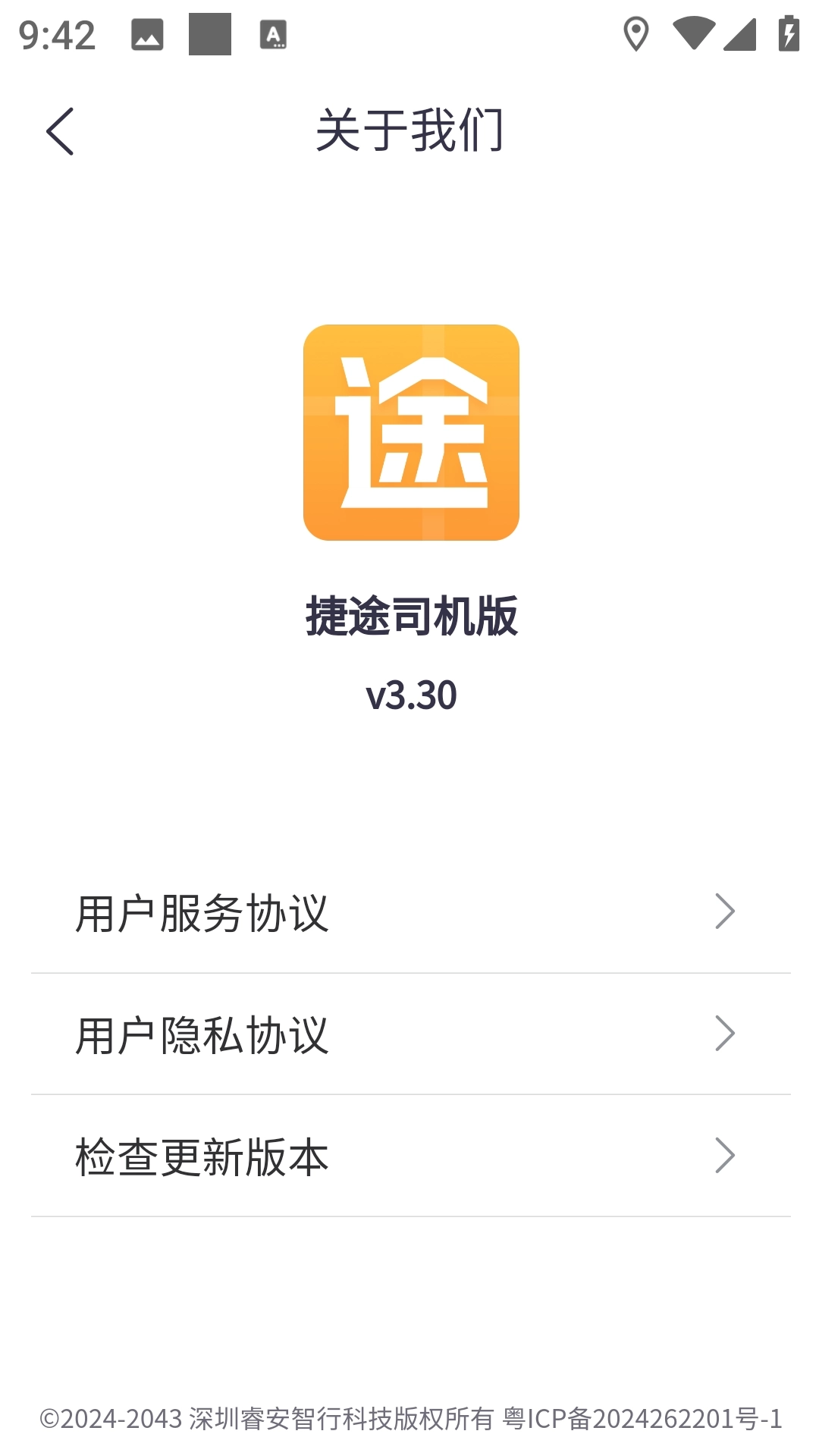Tap the battery icon in the status bar
The height and width of the screenshot is (1456, 819).
point(789,33)
